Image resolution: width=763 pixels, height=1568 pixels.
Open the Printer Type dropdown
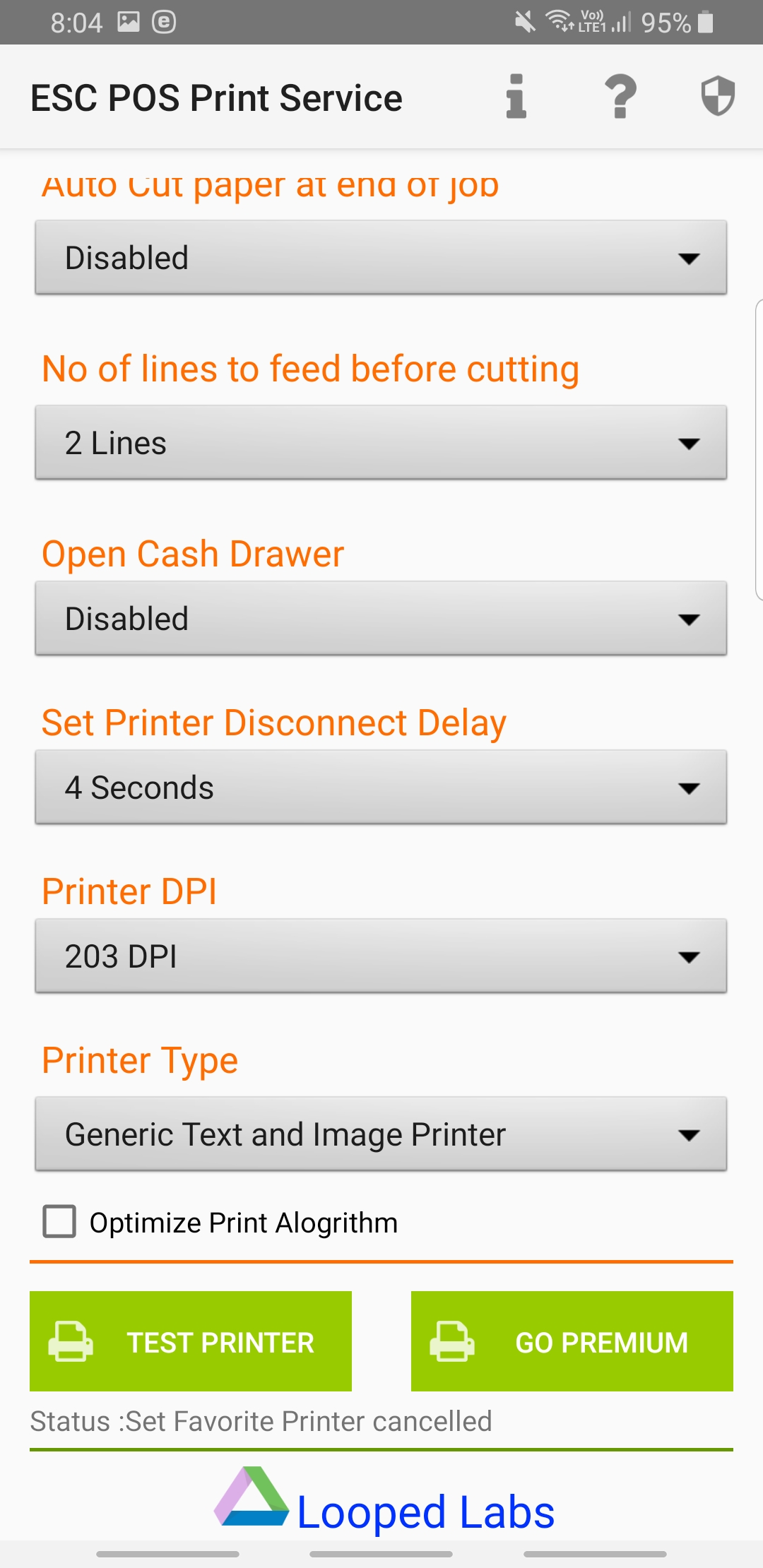(x=381, y=1134)
